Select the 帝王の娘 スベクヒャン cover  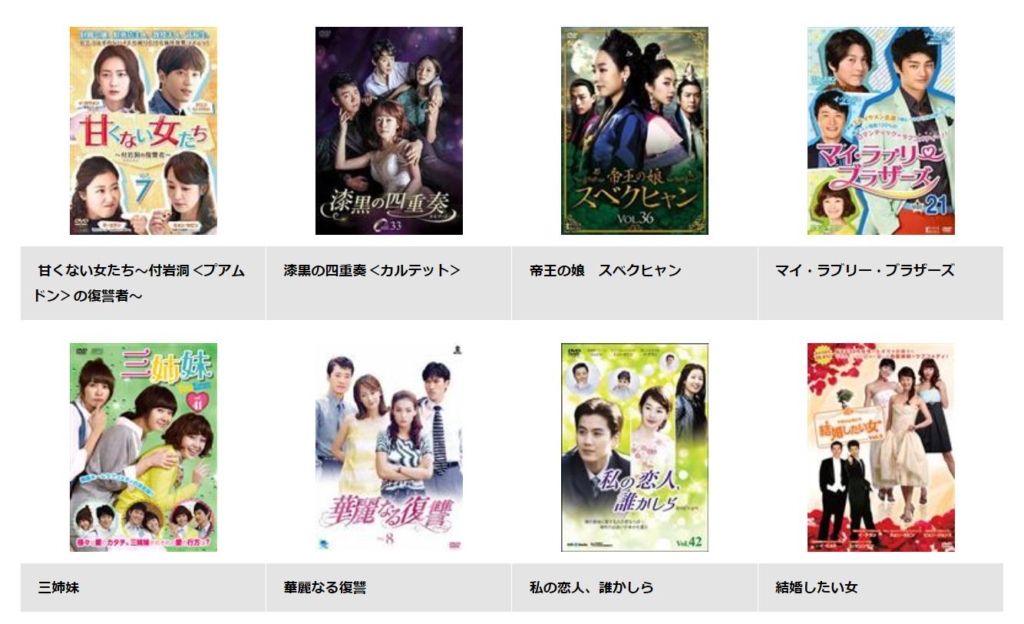[x=634, y=131]
